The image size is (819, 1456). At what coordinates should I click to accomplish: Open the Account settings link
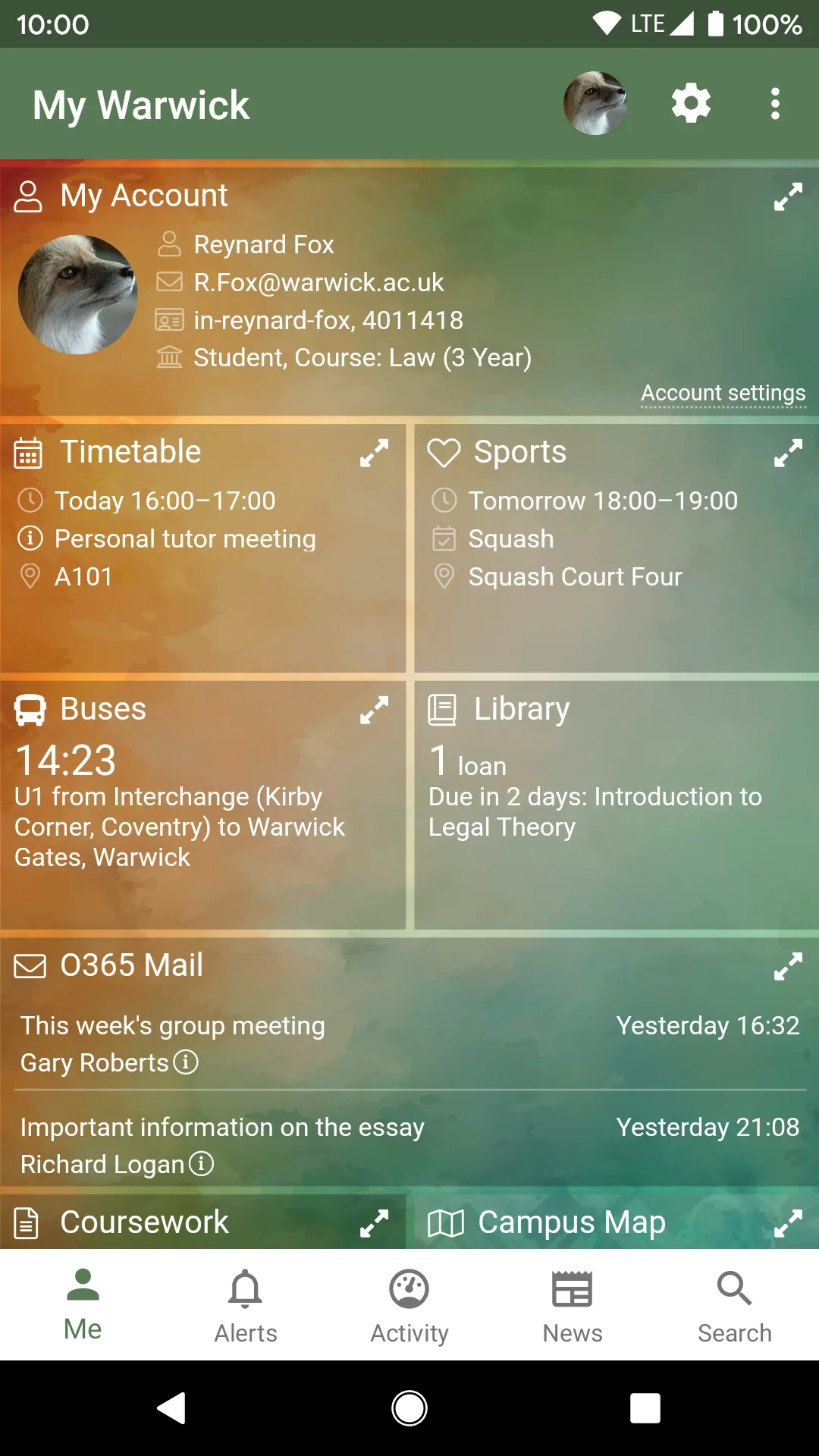(723, 393)
